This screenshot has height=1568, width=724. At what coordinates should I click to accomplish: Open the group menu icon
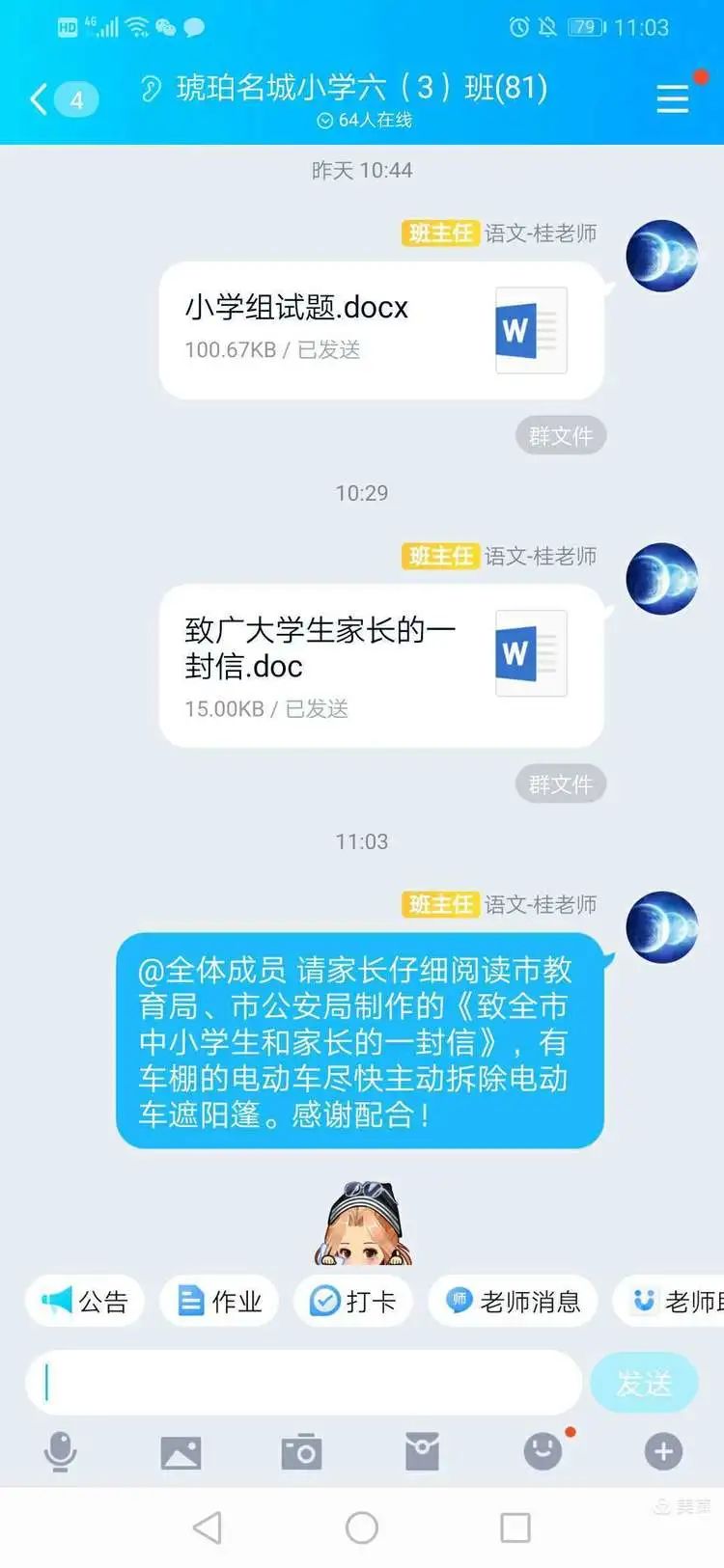[673, 98]
